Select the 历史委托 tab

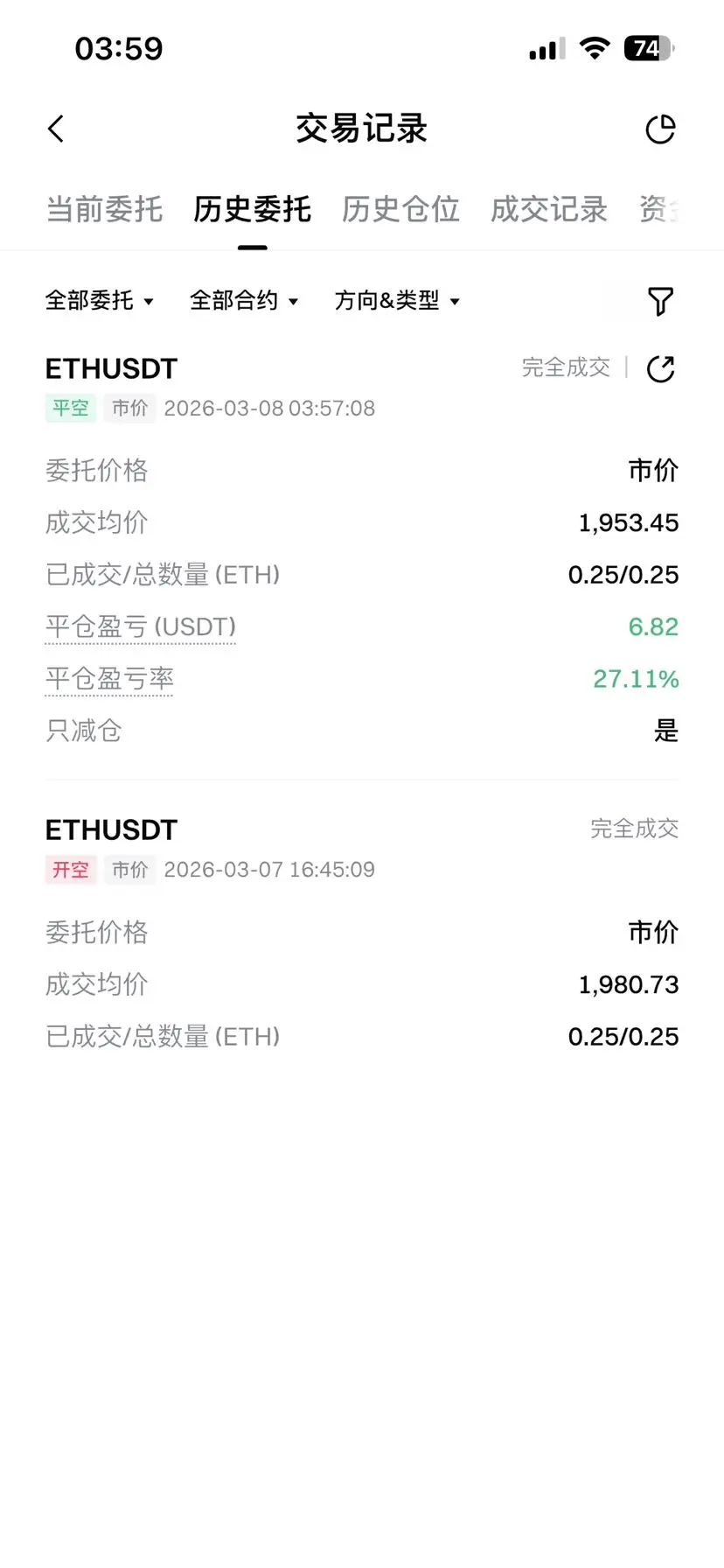tap(252, 210)
